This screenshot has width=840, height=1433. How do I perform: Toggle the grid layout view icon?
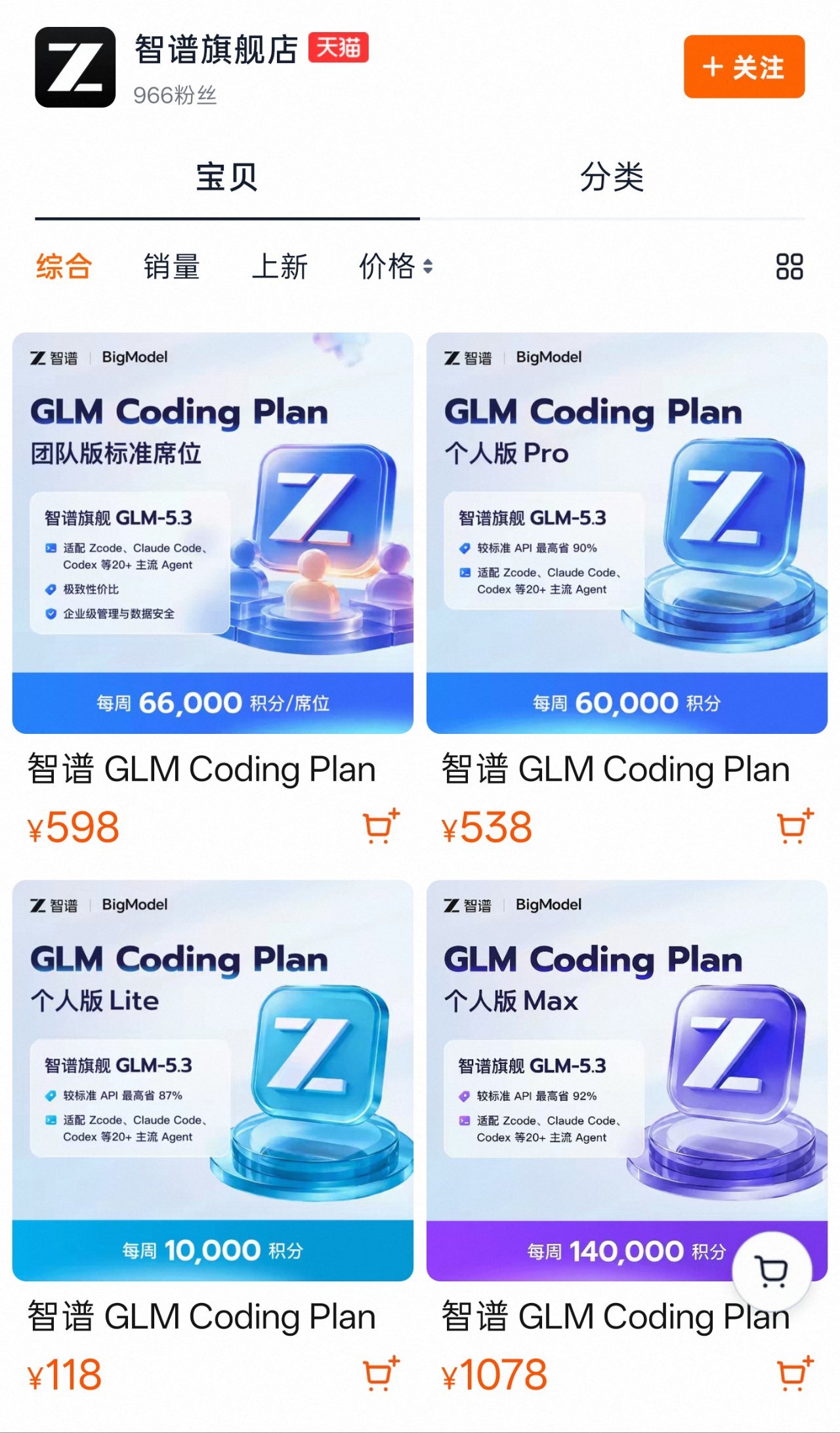789,267
